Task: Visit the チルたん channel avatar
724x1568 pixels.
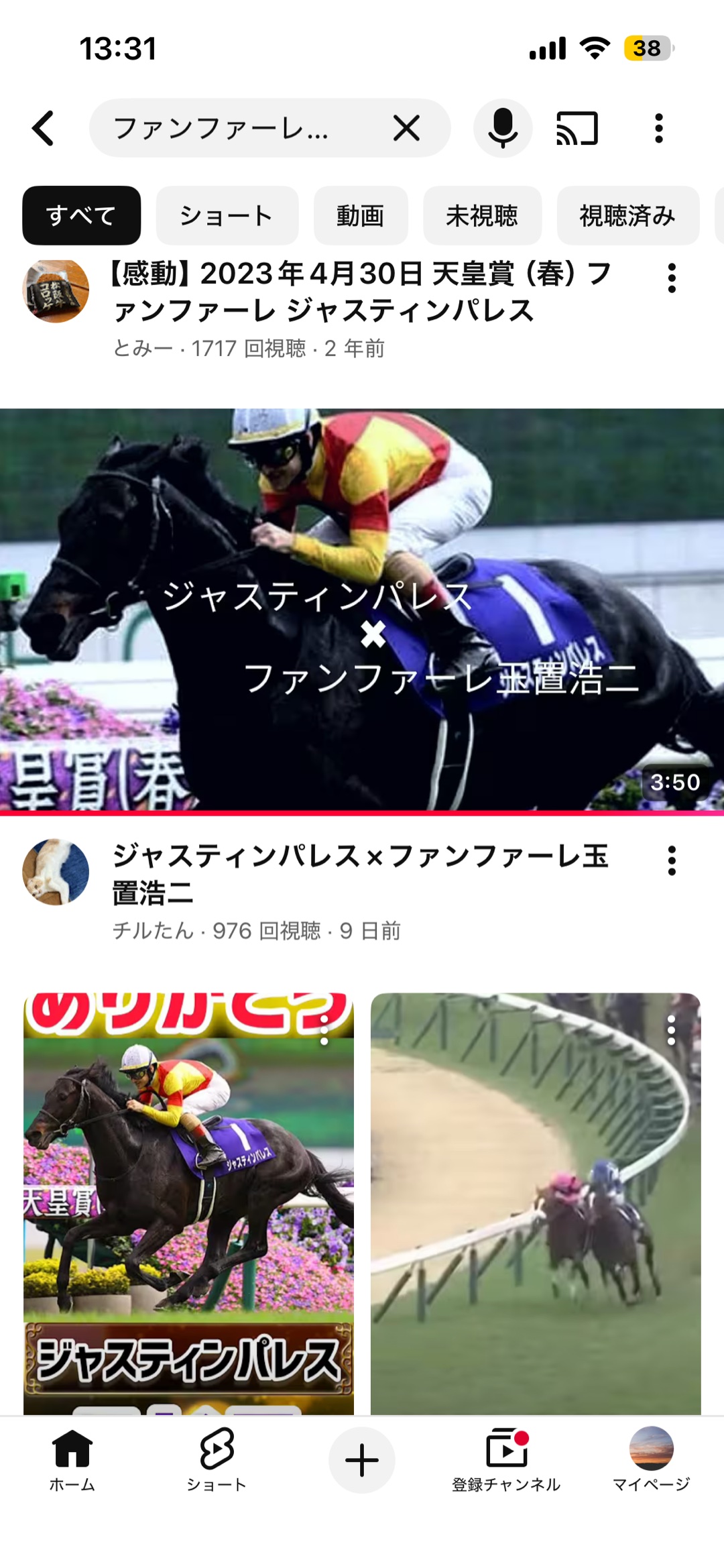Action: (56, 871)
